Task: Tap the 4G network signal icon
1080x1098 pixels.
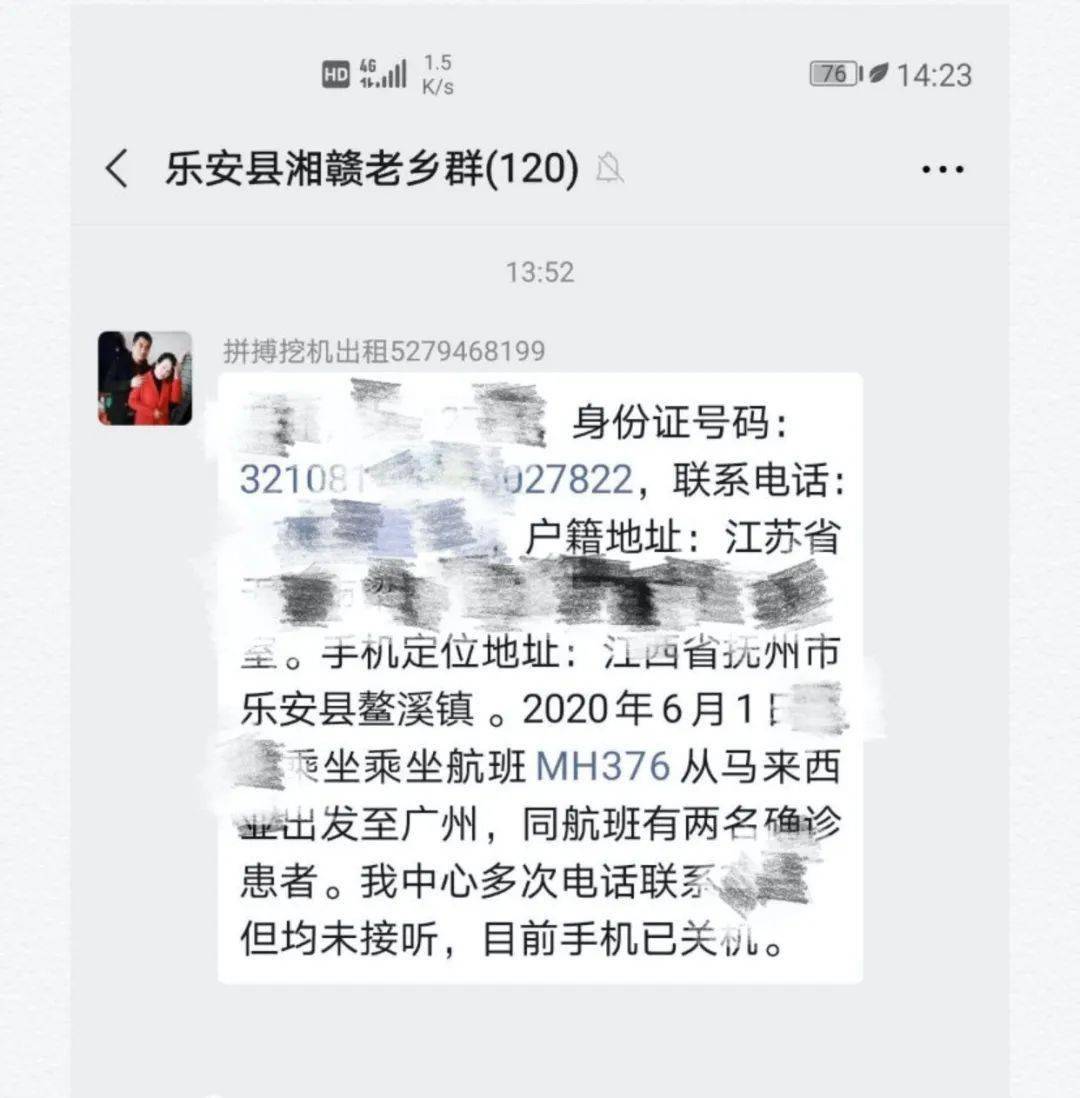Action: (x=384, y=71)
